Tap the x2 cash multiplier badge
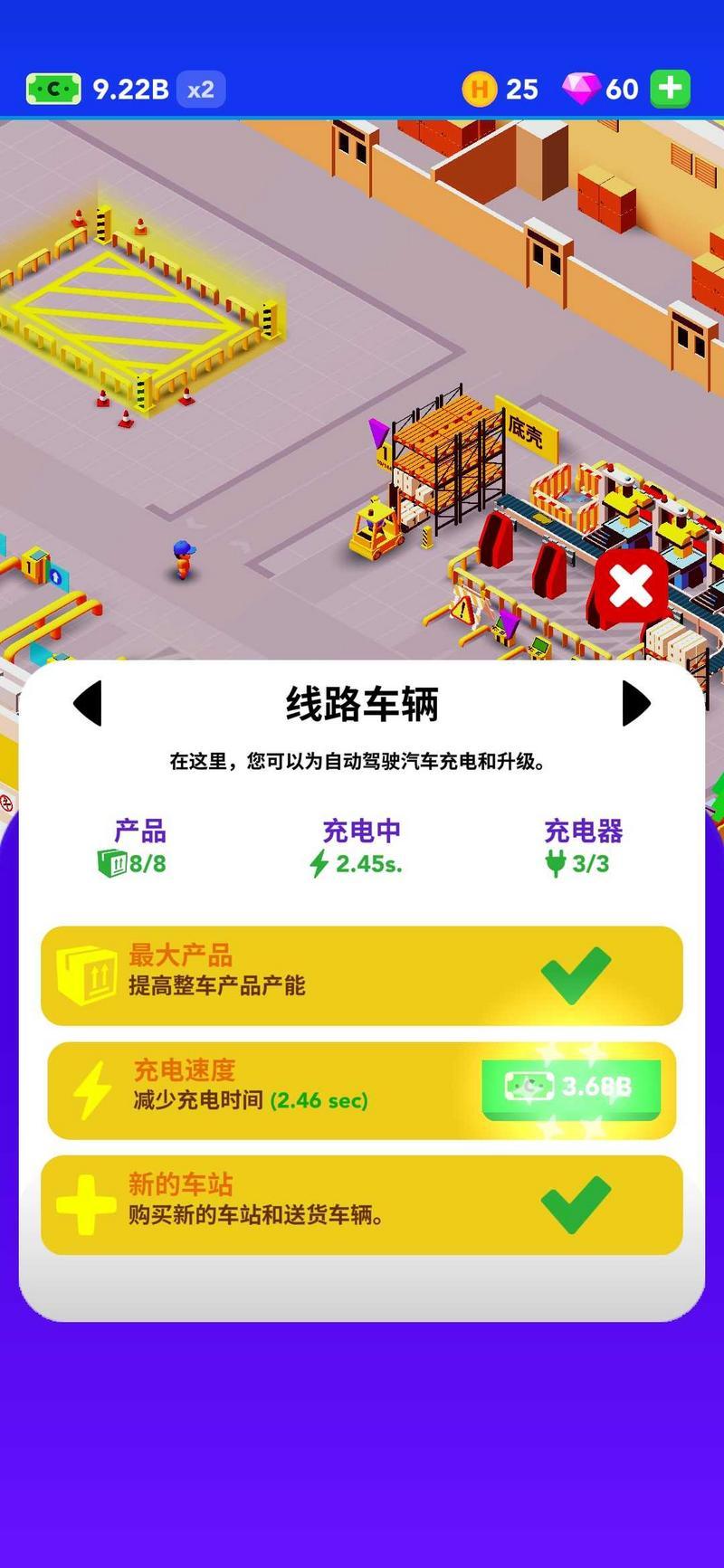 201,89
